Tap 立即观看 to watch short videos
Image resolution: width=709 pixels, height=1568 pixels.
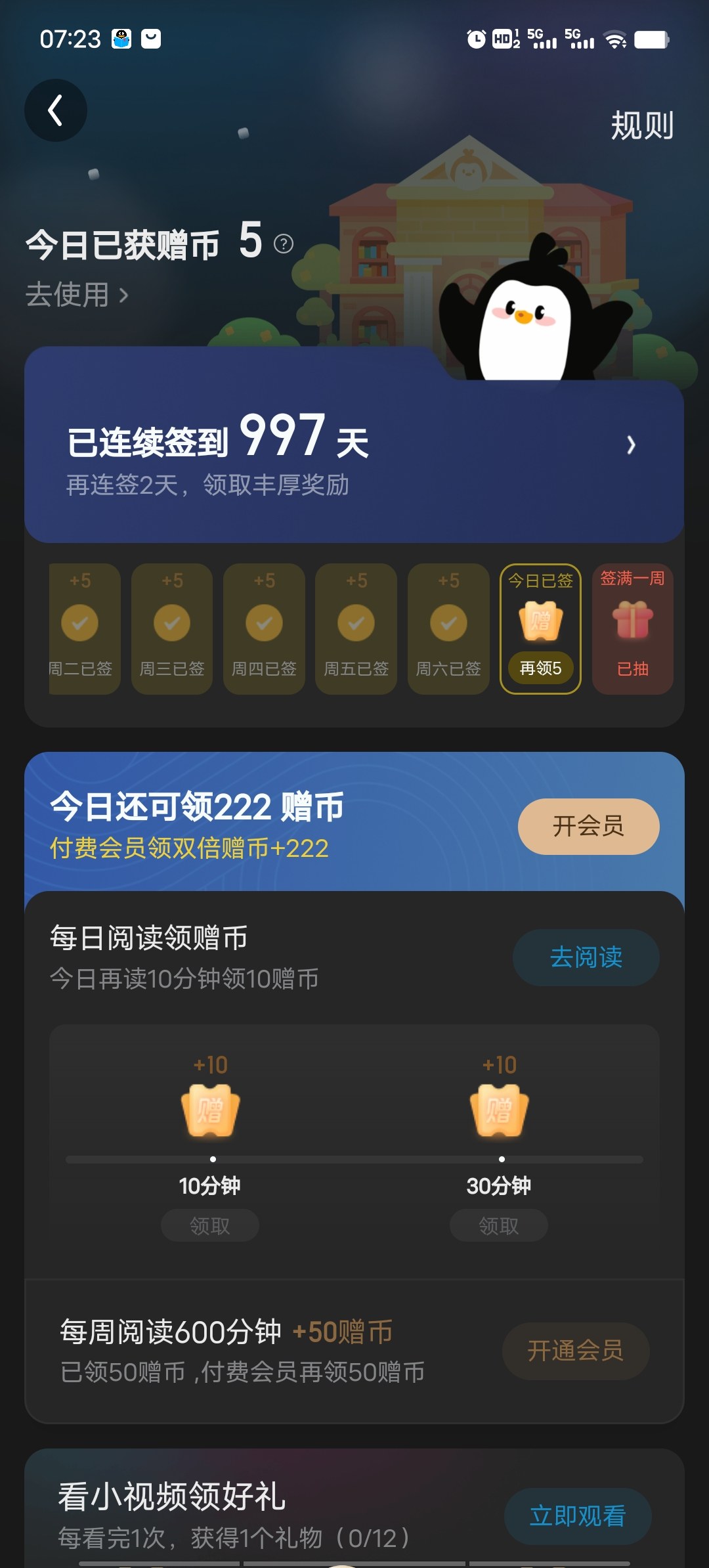coord(577,1516)
